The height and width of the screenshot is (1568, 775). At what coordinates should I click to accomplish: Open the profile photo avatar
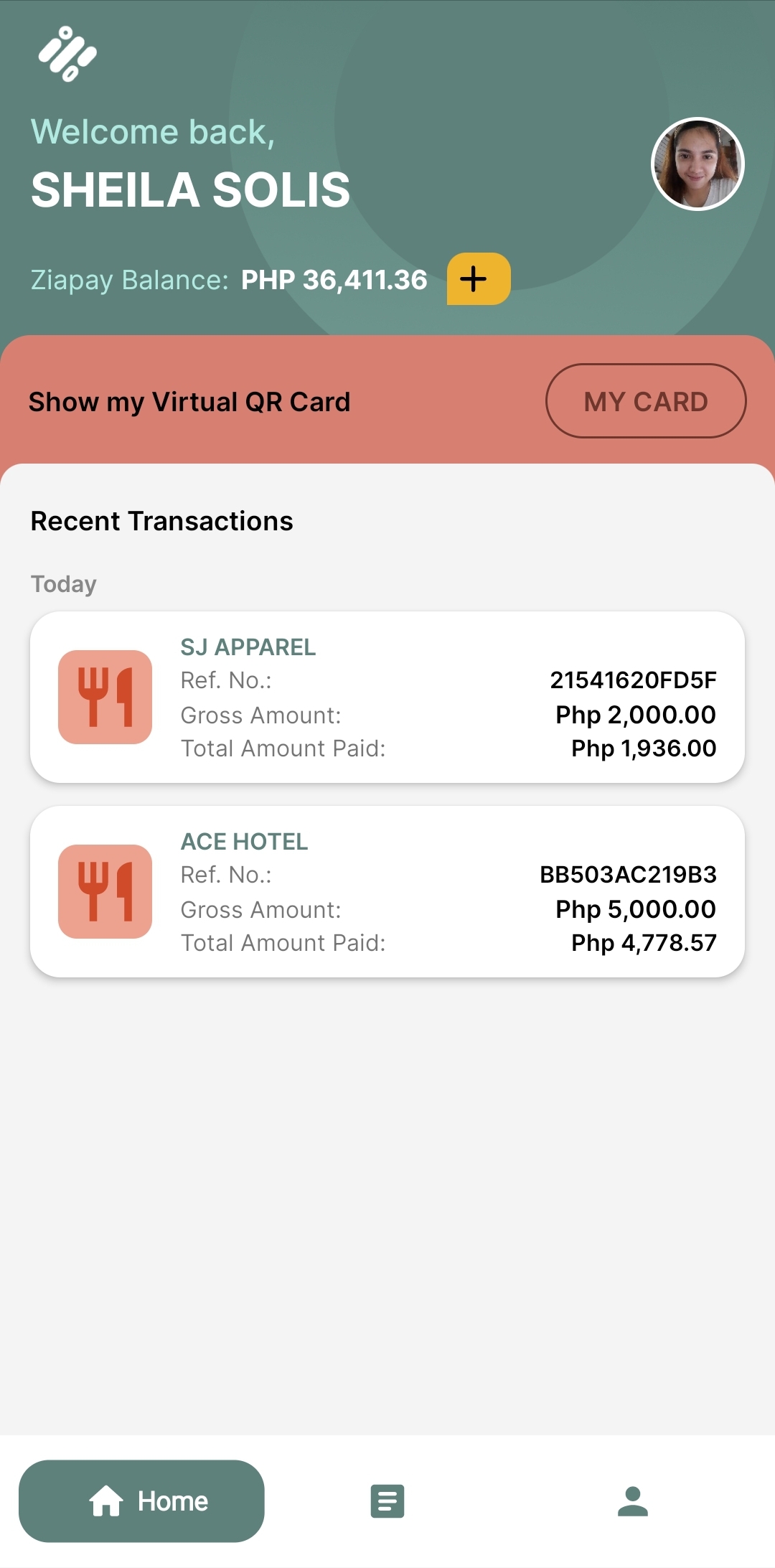697,164
